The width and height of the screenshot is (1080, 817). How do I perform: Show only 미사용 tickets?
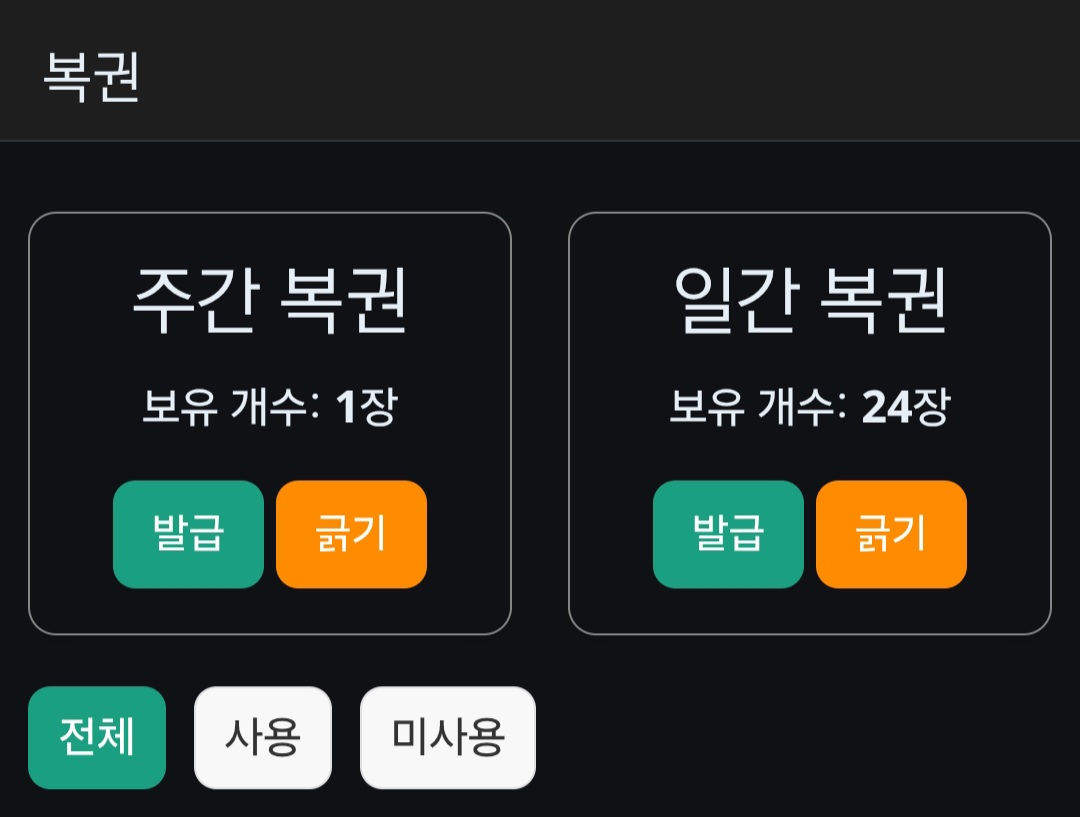pos(448,738)
